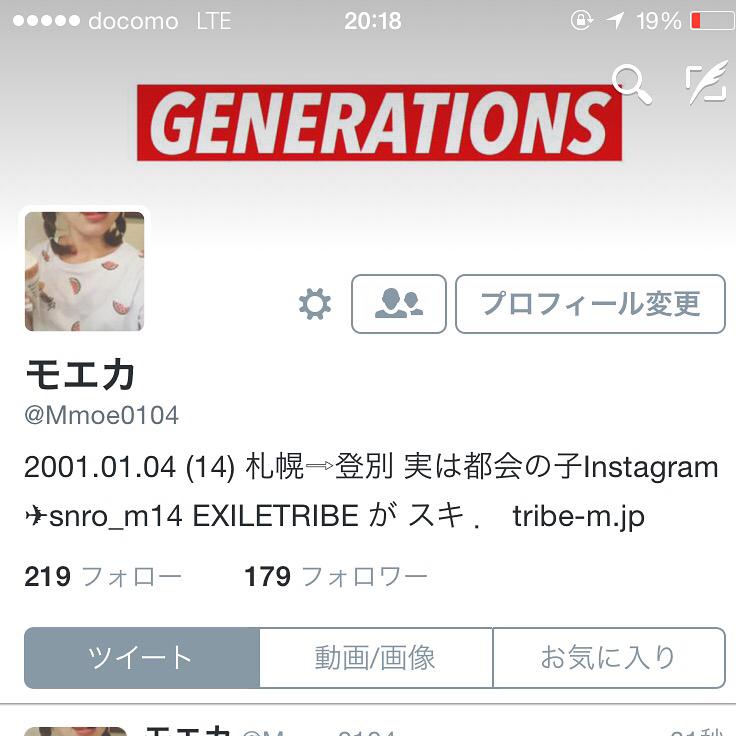The image size is (736, 736).
Task: Open the tribe-m.jp link in bio
Action: coord(578,517)
